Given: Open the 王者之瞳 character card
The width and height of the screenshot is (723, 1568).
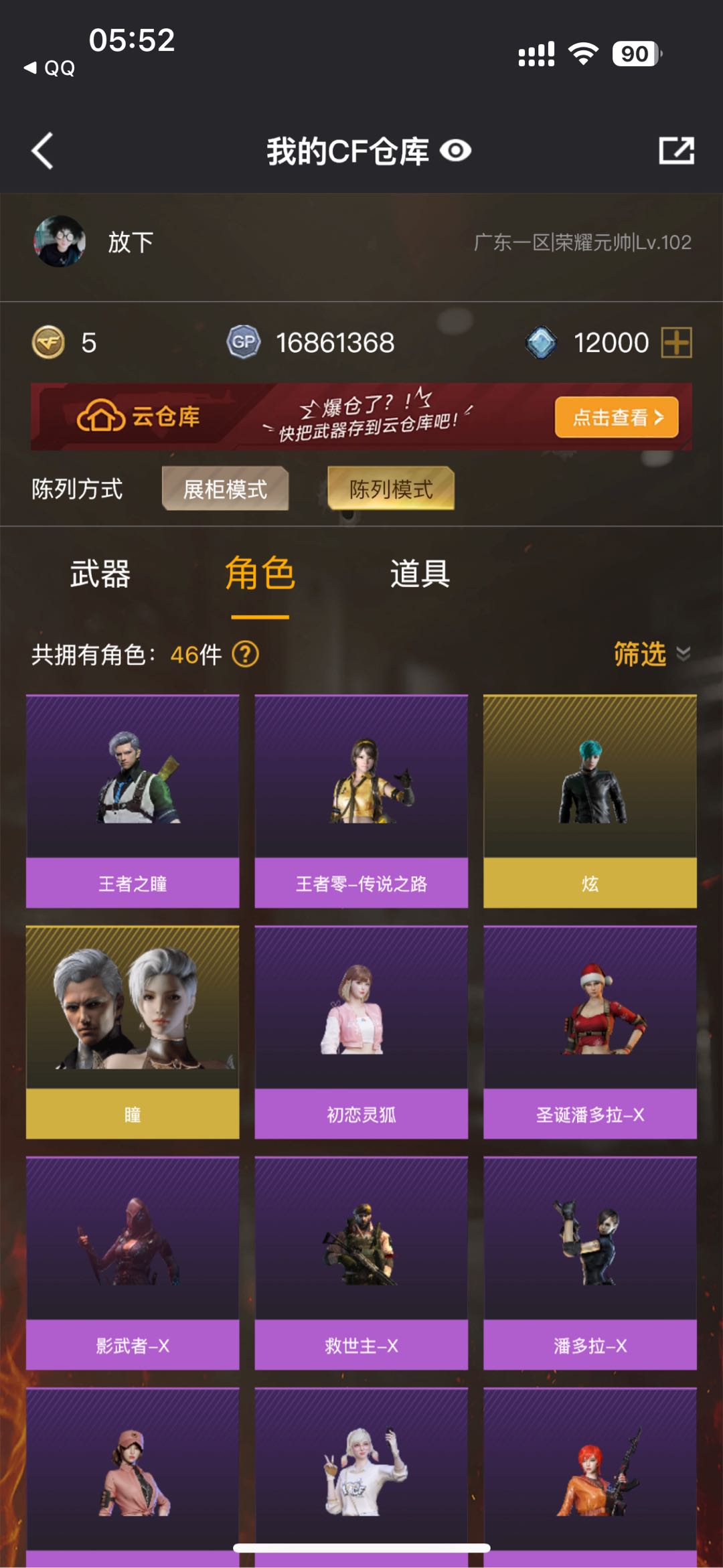Looking at the screenshot, I should pos(133,801).
